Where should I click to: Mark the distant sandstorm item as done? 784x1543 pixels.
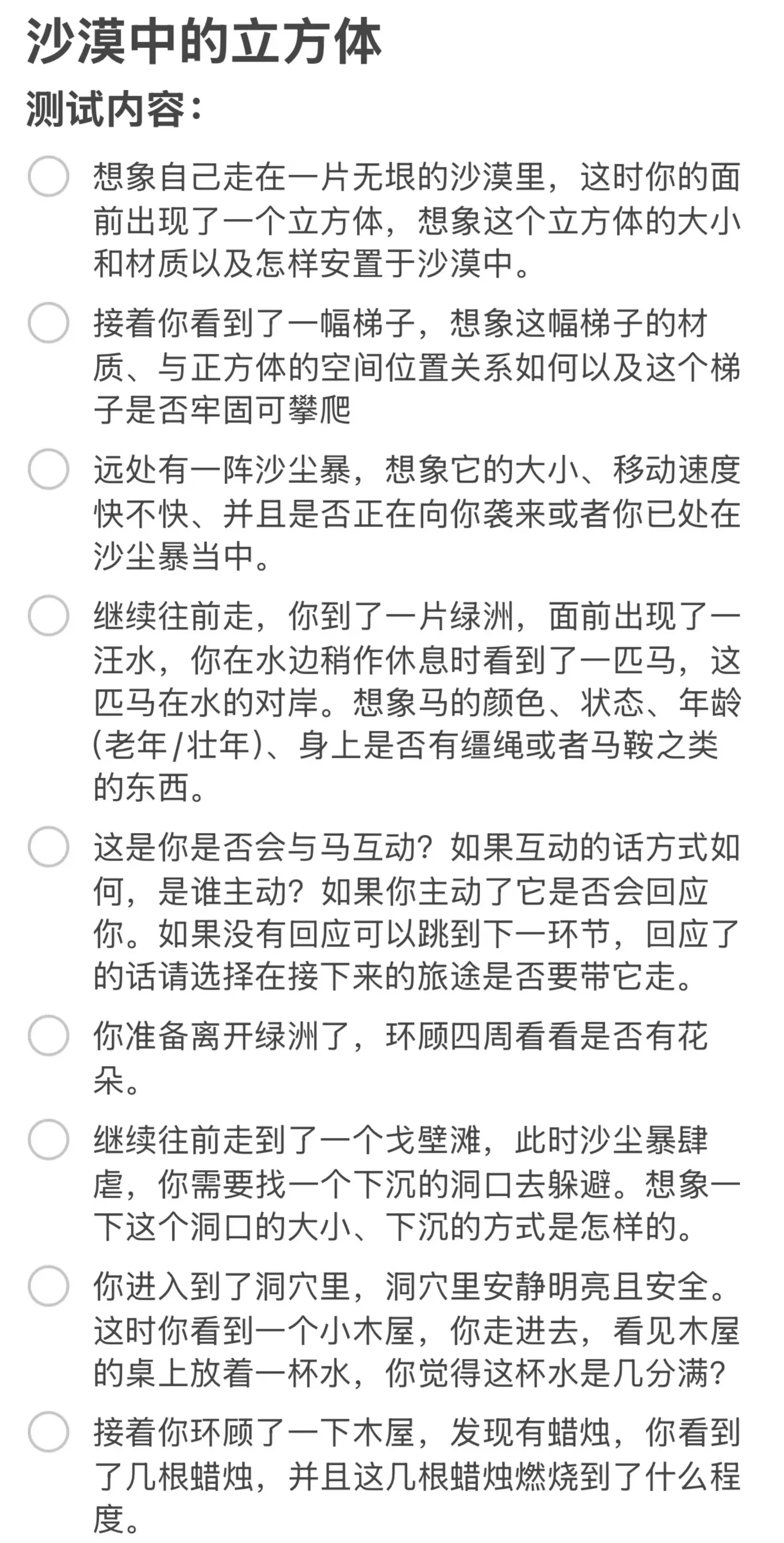coord(48,469)
